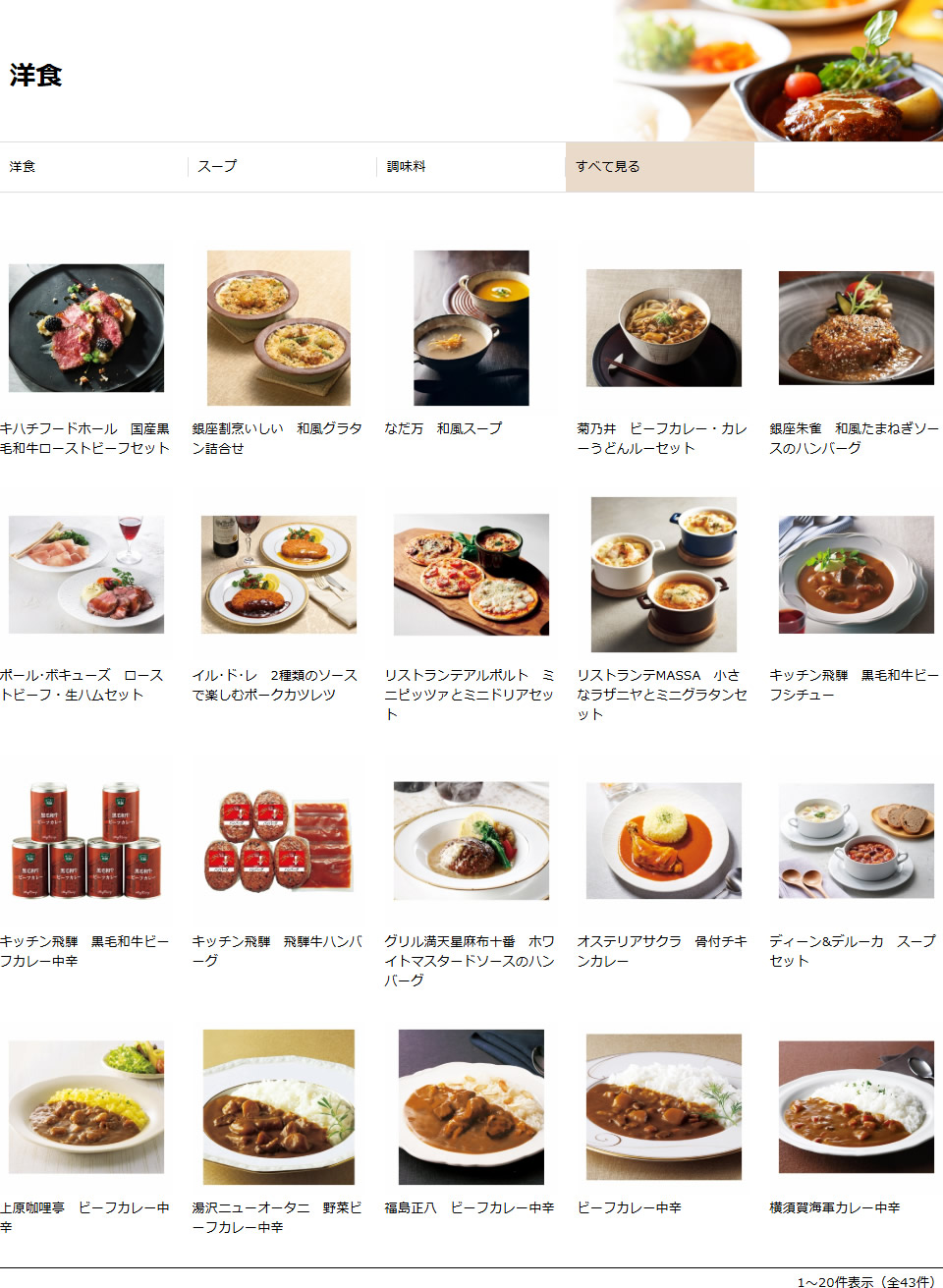Select 菊乃井 ビーフカレー・カレーうどんルーセット
This screenshot has height=1288, width=943.
coord(664,328)
